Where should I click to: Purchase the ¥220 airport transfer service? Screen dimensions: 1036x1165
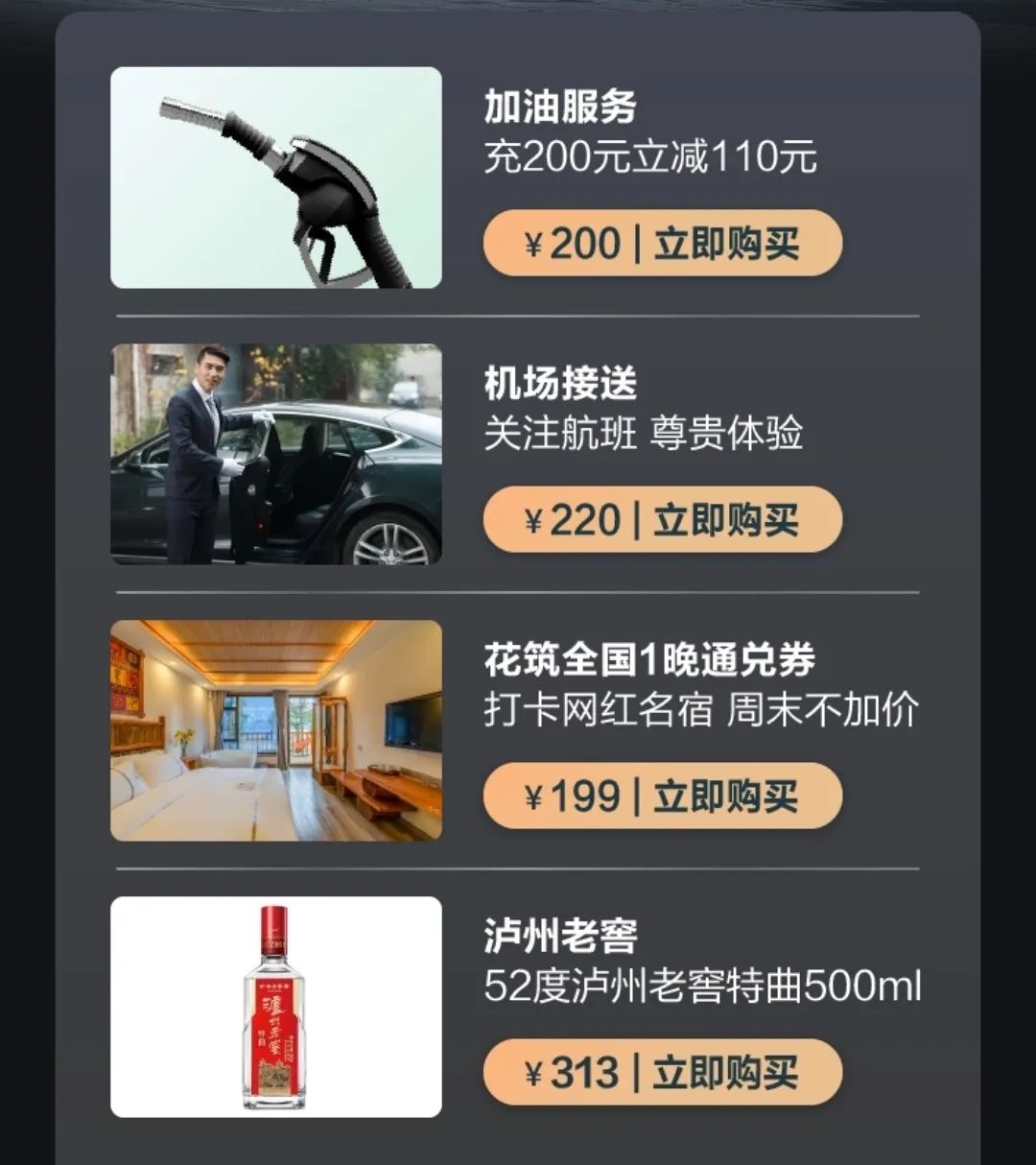(x=662, y=520)
